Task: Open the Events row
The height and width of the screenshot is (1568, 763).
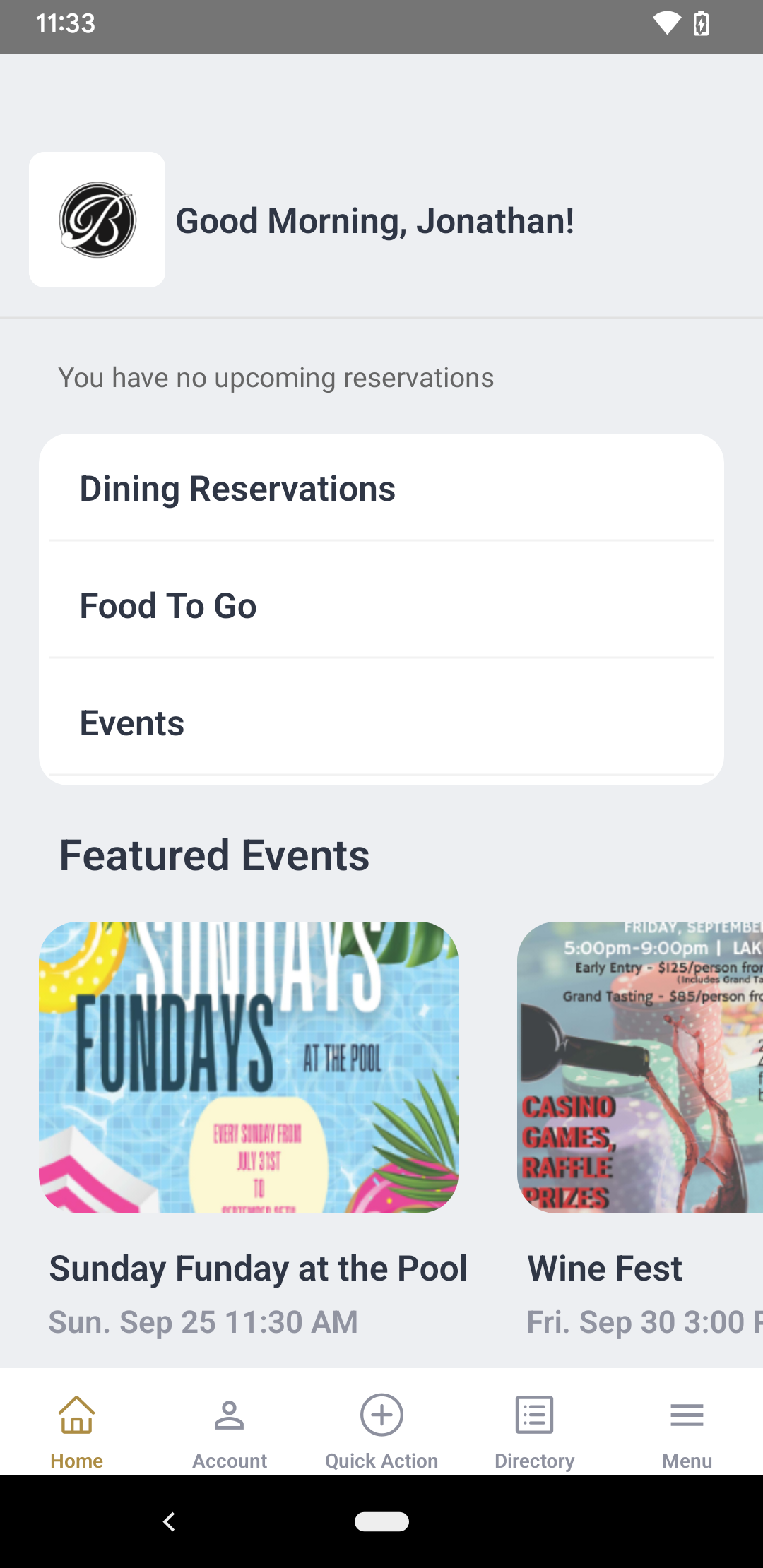Action: pos(381,723)
